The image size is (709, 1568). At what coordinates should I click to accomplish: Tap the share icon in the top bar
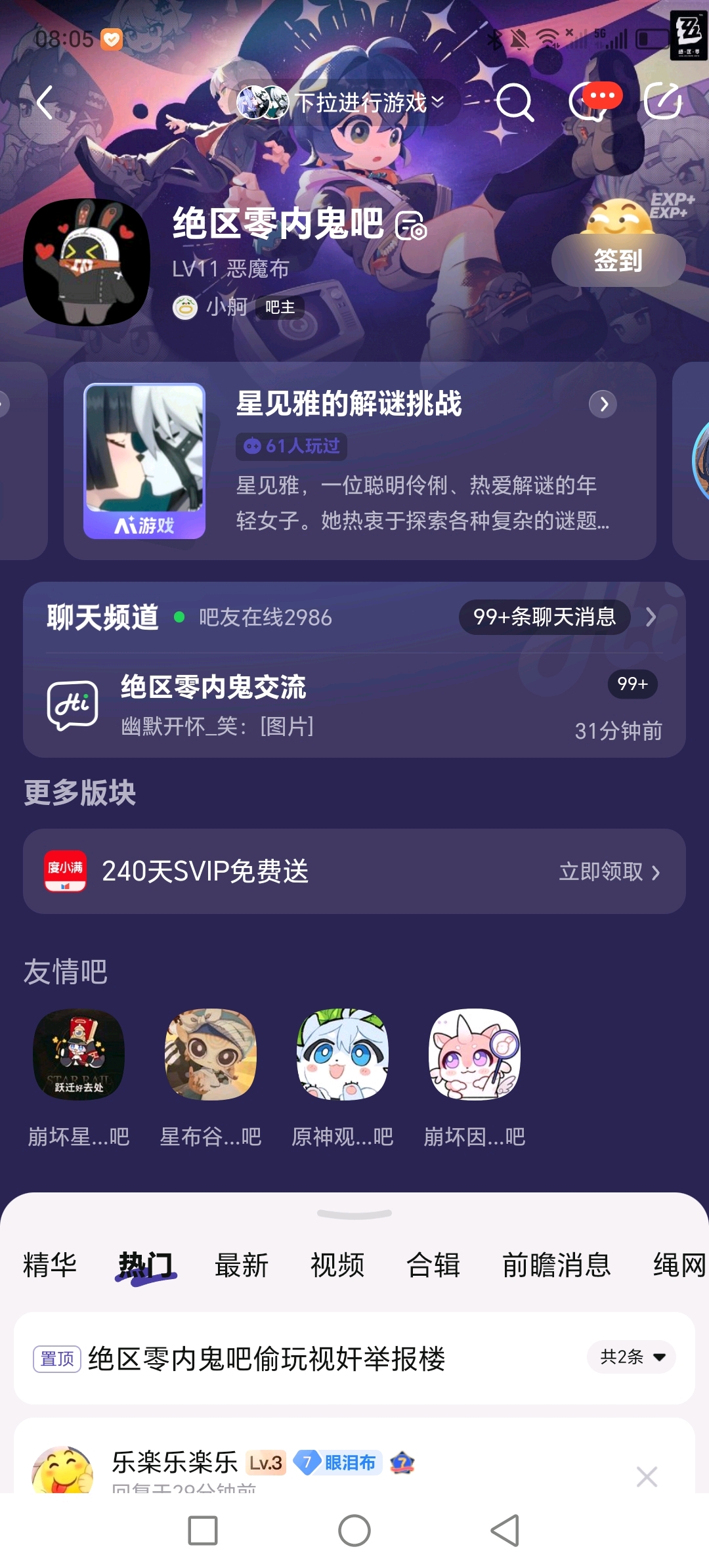click(x=663, y=101)
